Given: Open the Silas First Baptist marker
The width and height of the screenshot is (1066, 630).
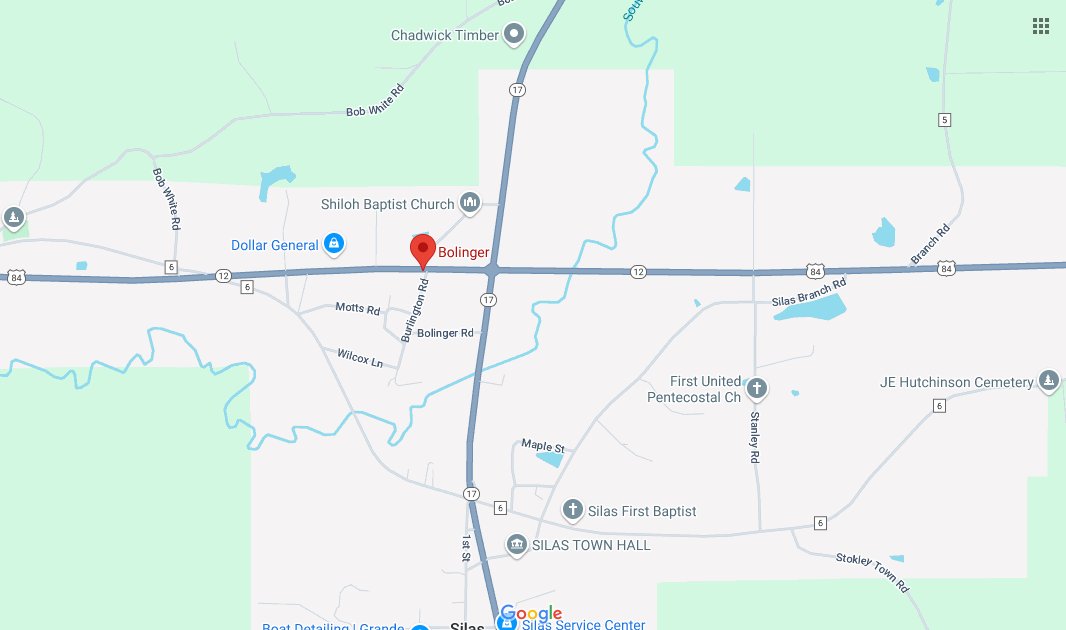Looking at the screenshot, I should pos(573,511).
